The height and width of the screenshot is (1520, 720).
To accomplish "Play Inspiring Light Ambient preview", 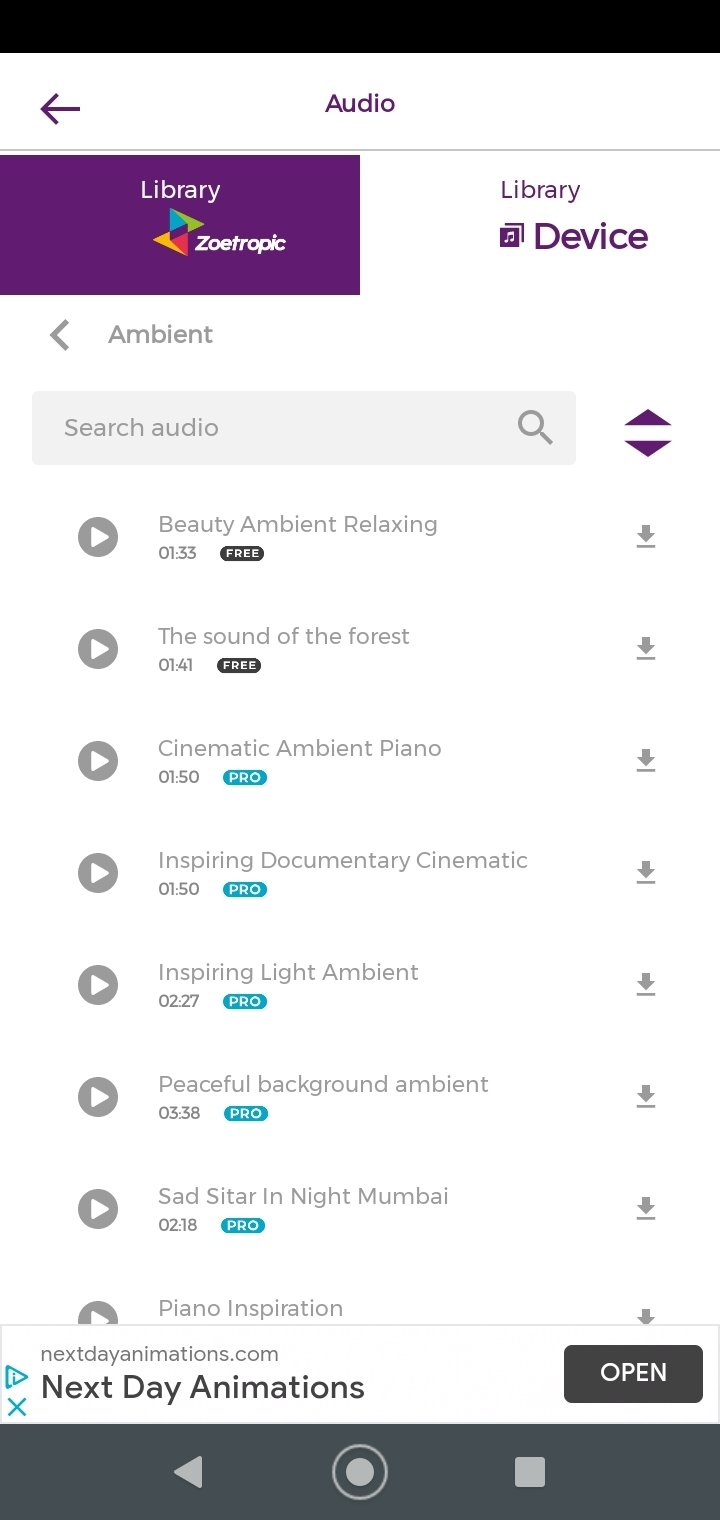I will click(98, 985).
